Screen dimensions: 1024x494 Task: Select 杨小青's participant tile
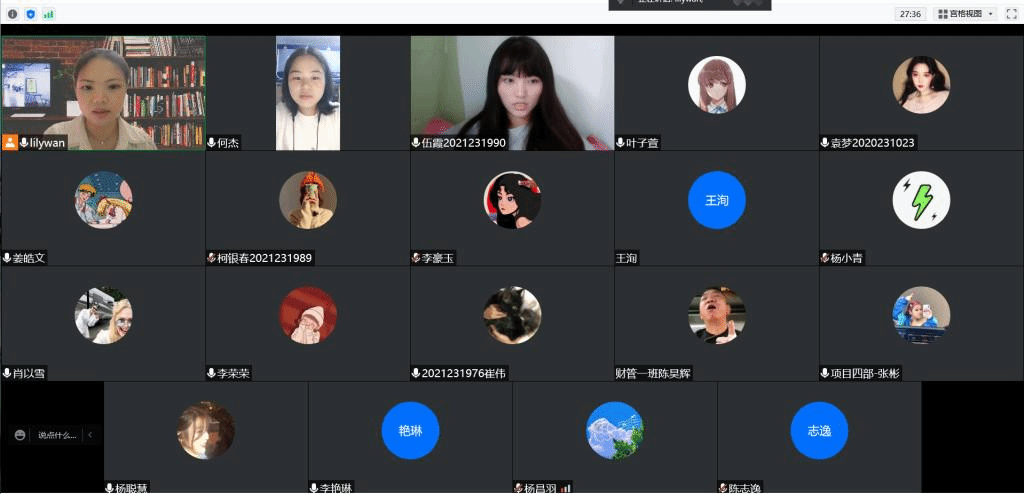click(921, 208)
